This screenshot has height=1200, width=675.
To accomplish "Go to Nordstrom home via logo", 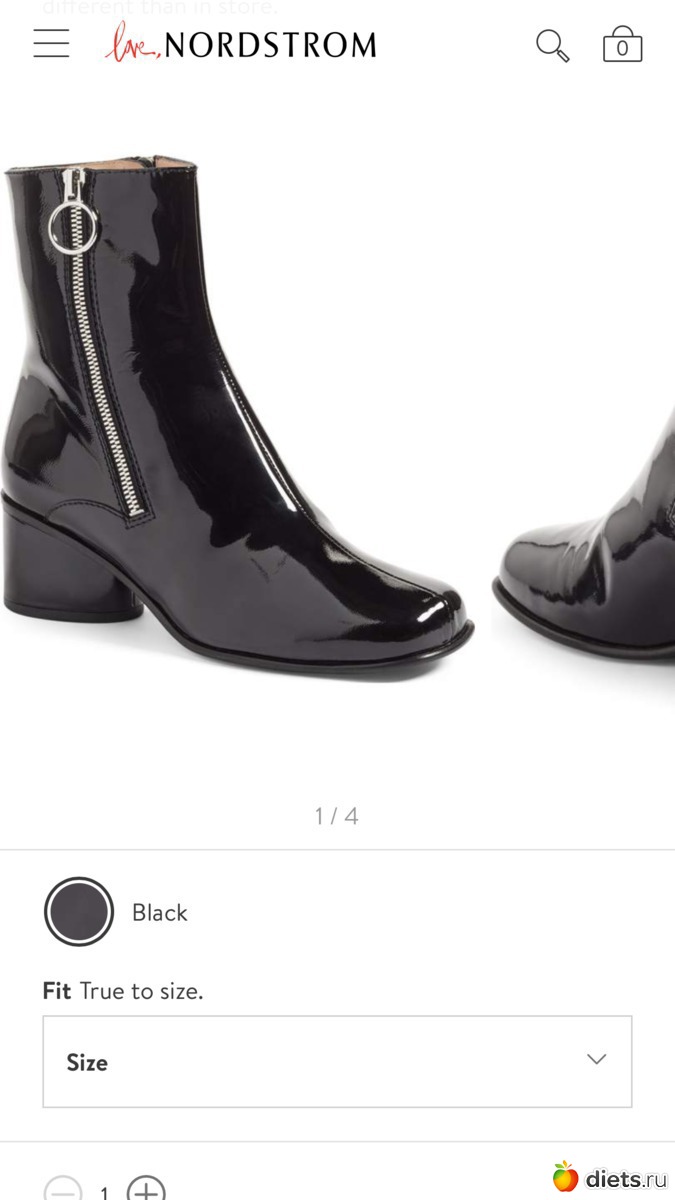I will tap(241, 45).
